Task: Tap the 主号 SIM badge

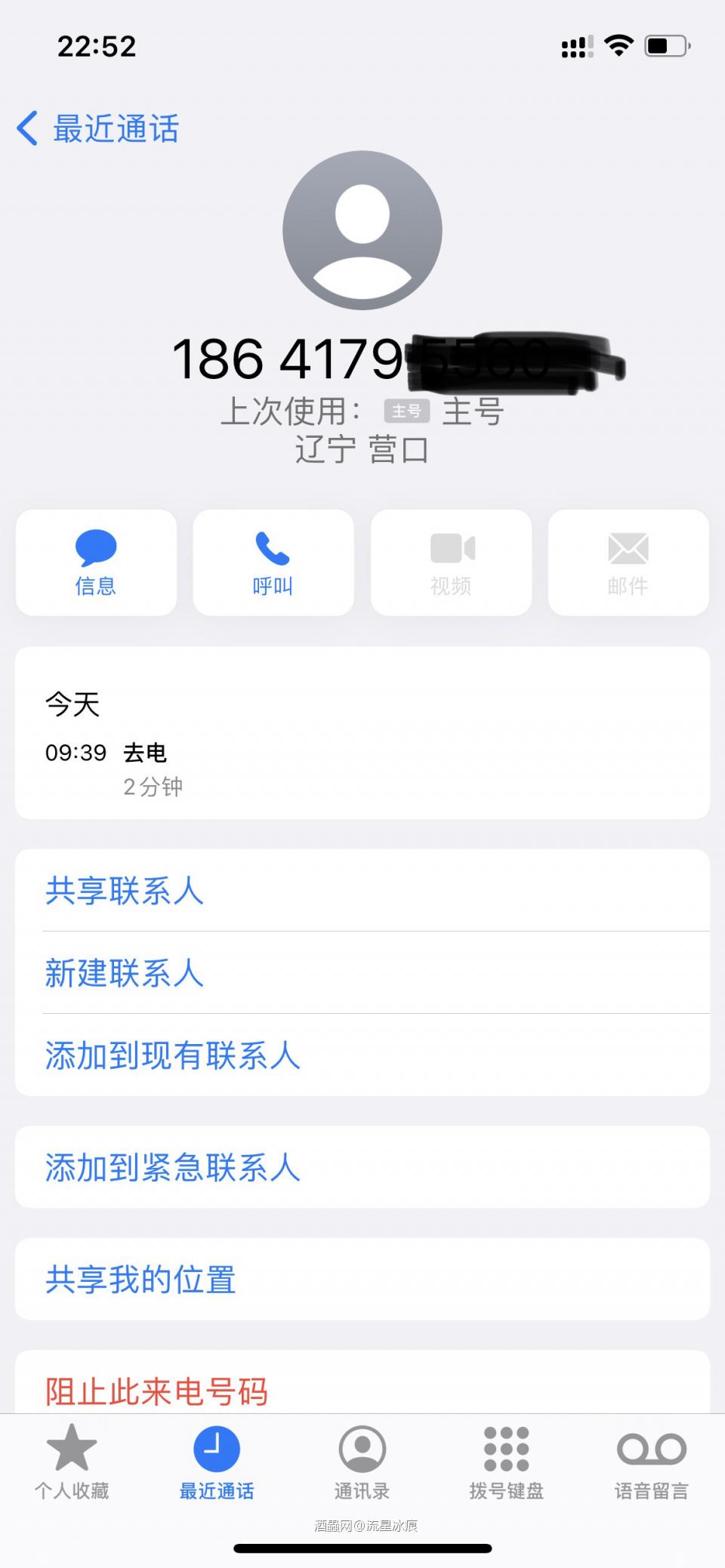Action: (407, 412)
